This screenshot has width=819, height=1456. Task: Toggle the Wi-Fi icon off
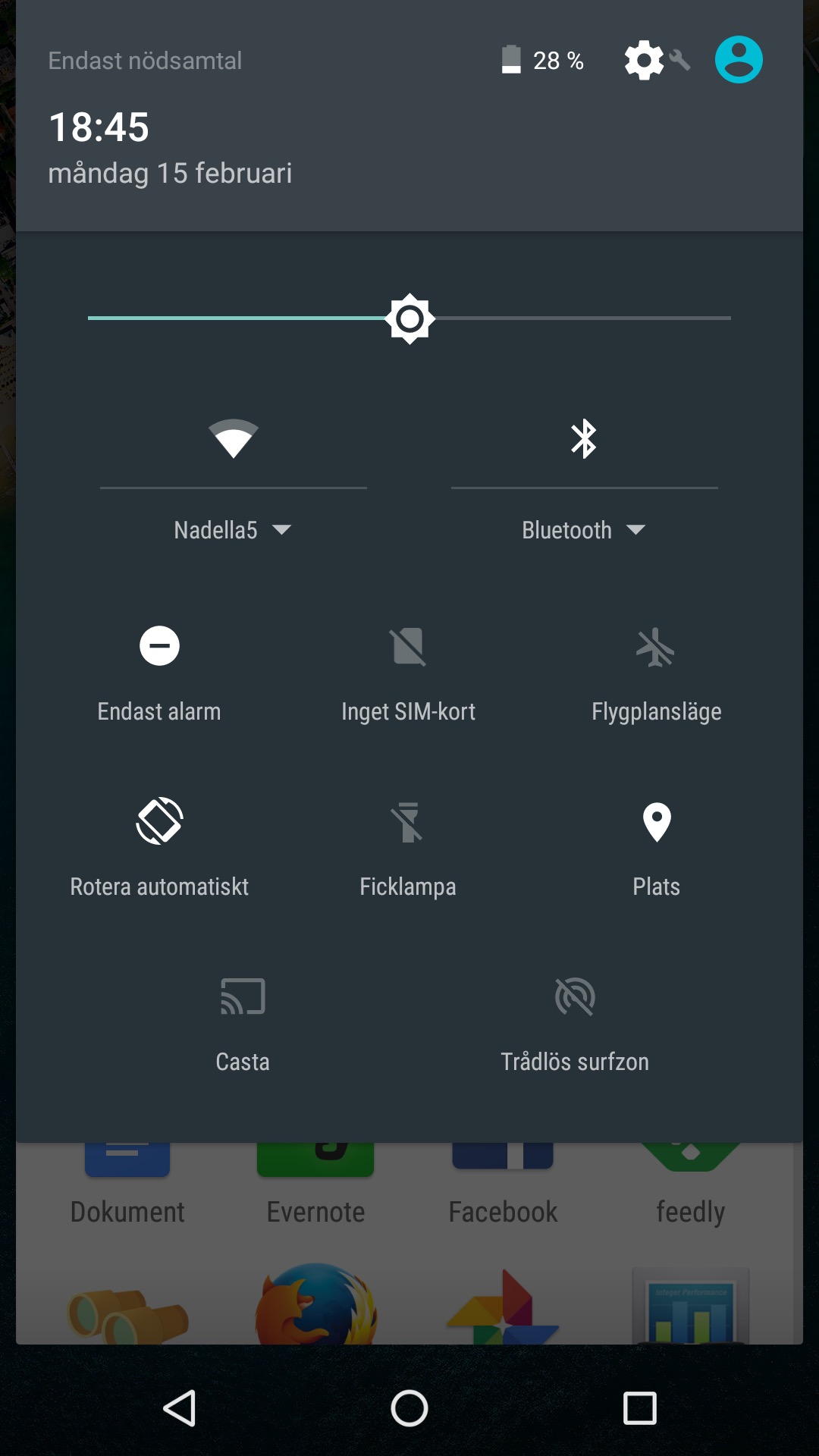[x=234, y=438]
